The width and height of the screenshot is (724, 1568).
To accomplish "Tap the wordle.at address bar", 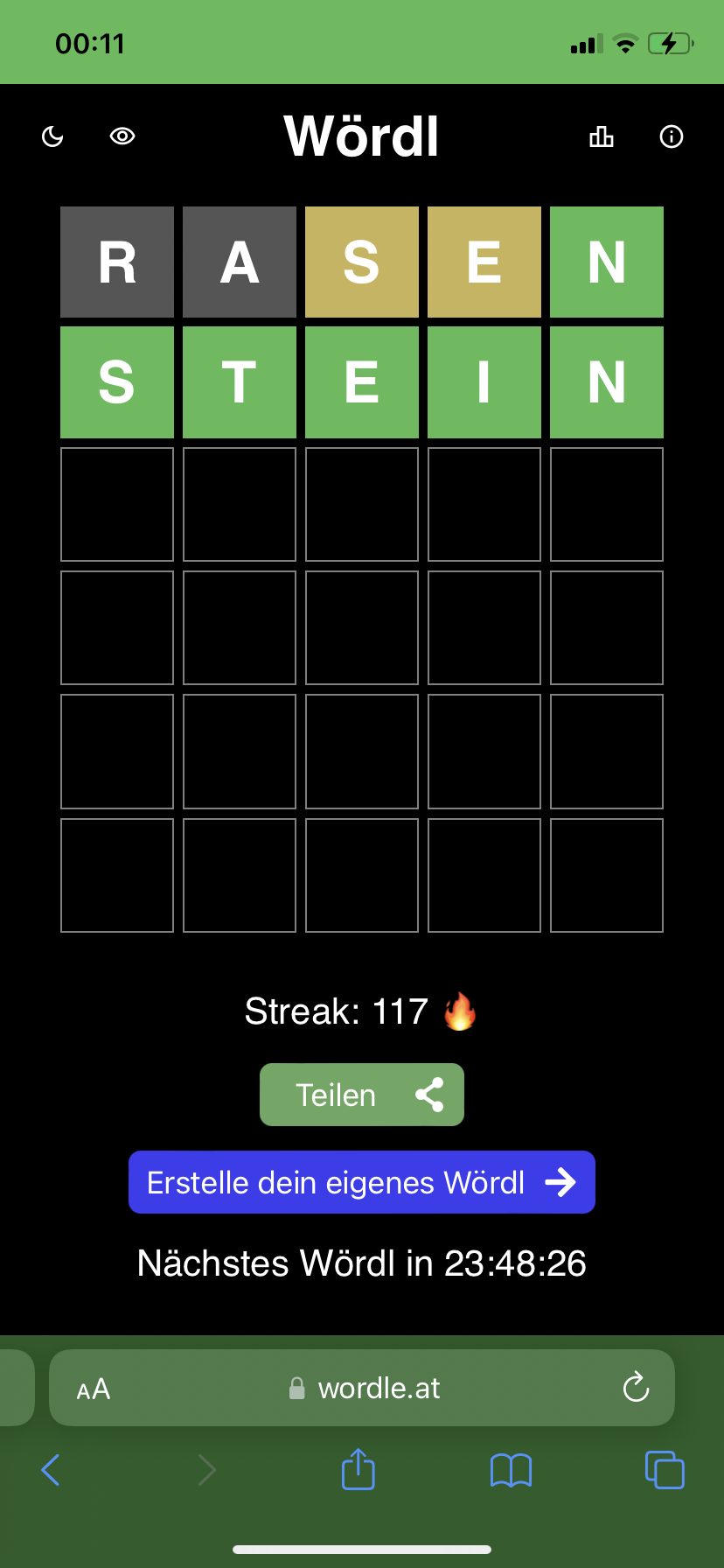I will [x=362, y=1388].
